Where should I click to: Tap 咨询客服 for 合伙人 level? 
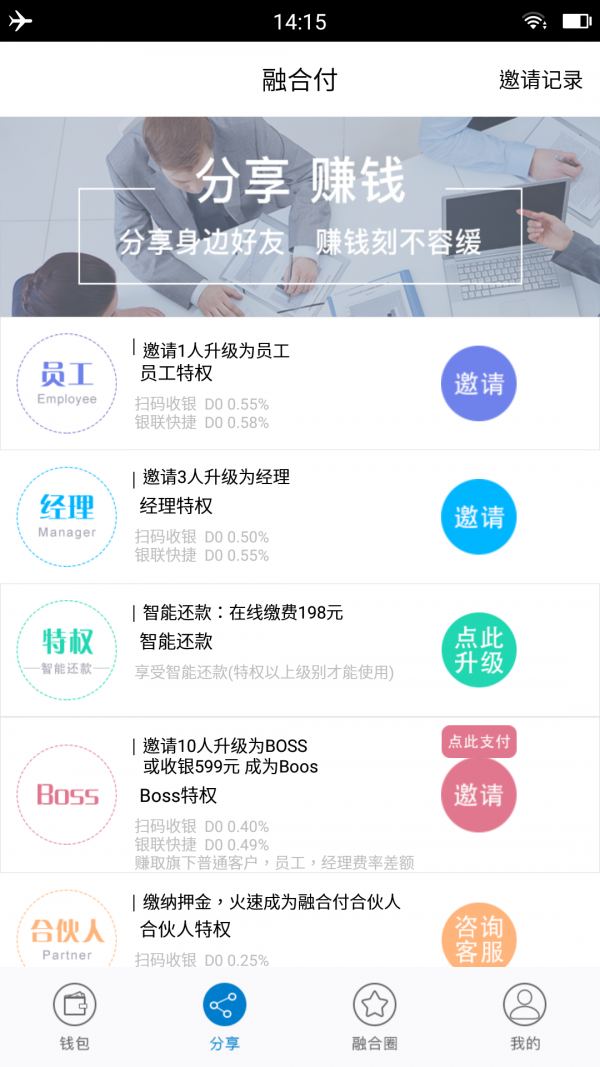(478, 938)
